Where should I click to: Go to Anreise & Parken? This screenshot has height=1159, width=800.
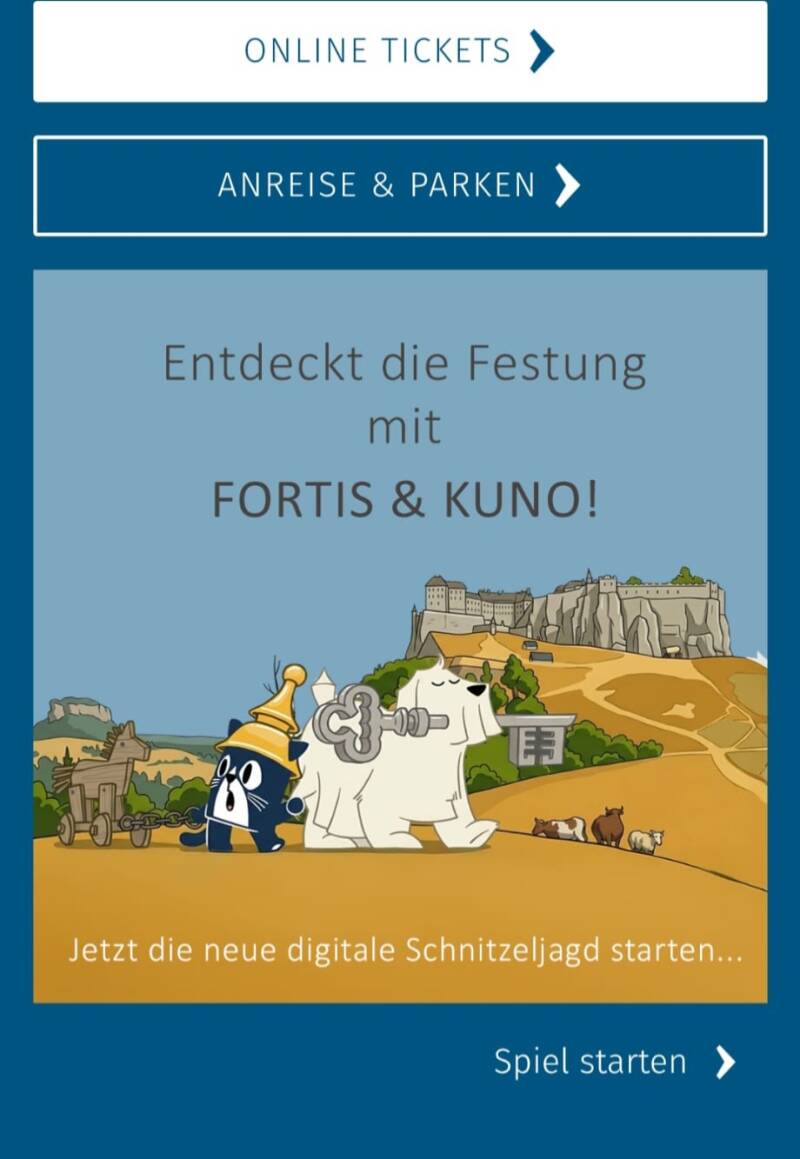pos(400,186)
